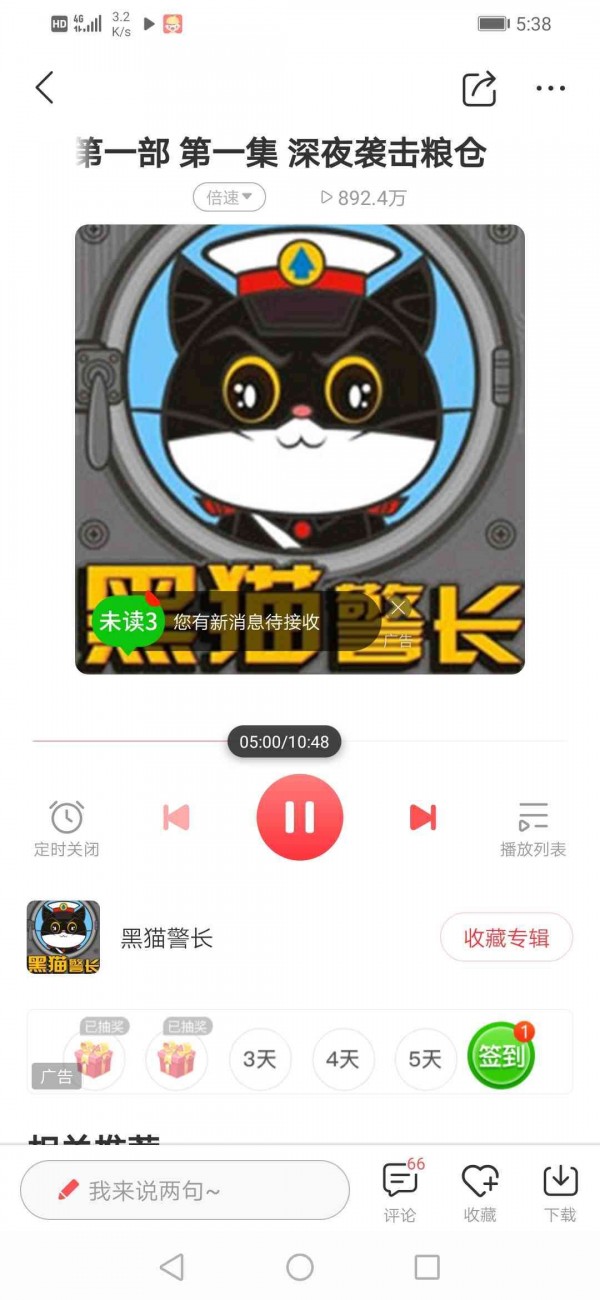Open the three-dot overflow menu
Image resolution: width=600 pixels, height=1300 pixels.
click(550, 88)
